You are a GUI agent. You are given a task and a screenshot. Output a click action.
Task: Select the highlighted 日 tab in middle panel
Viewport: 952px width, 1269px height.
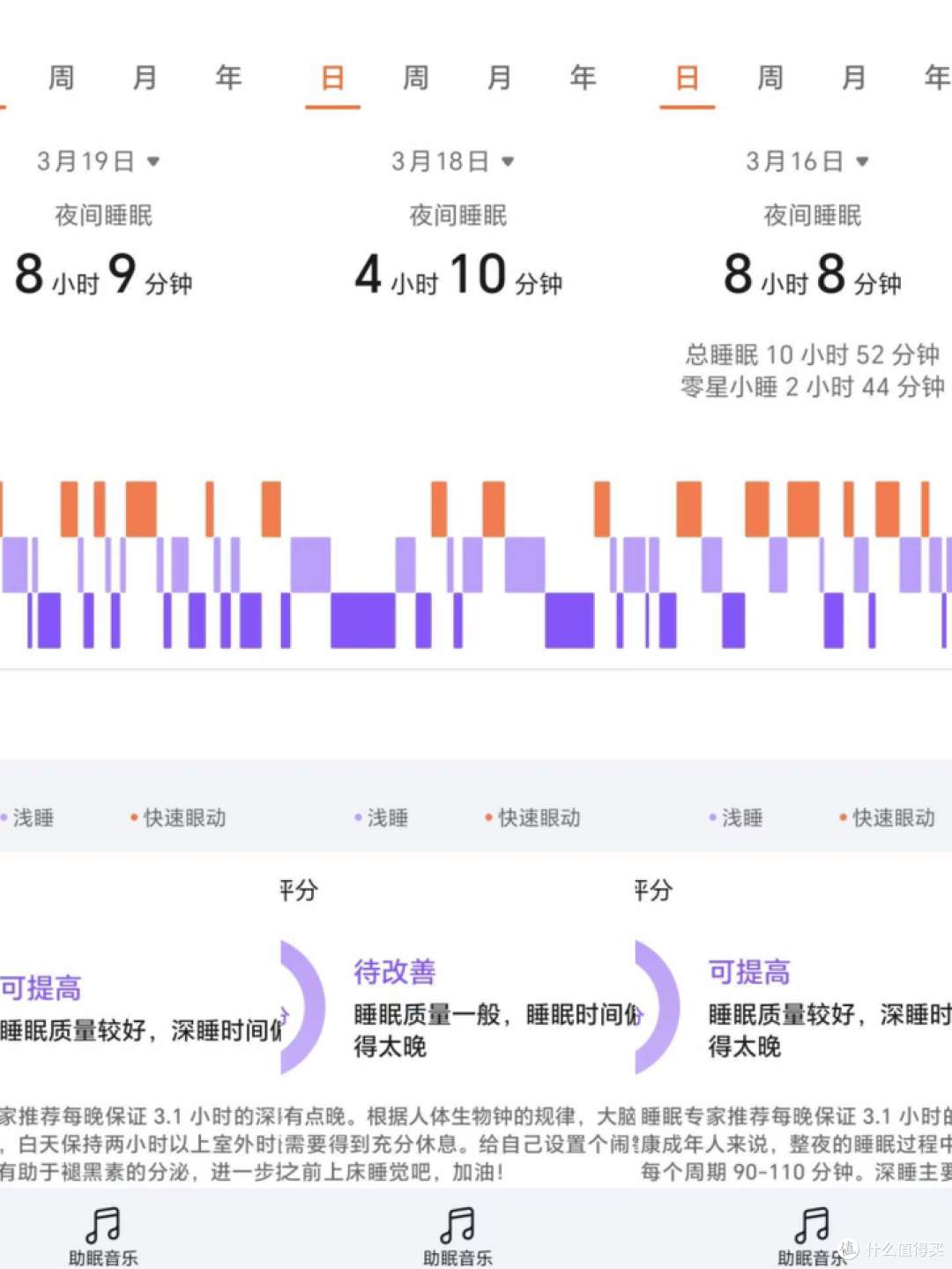332,78
